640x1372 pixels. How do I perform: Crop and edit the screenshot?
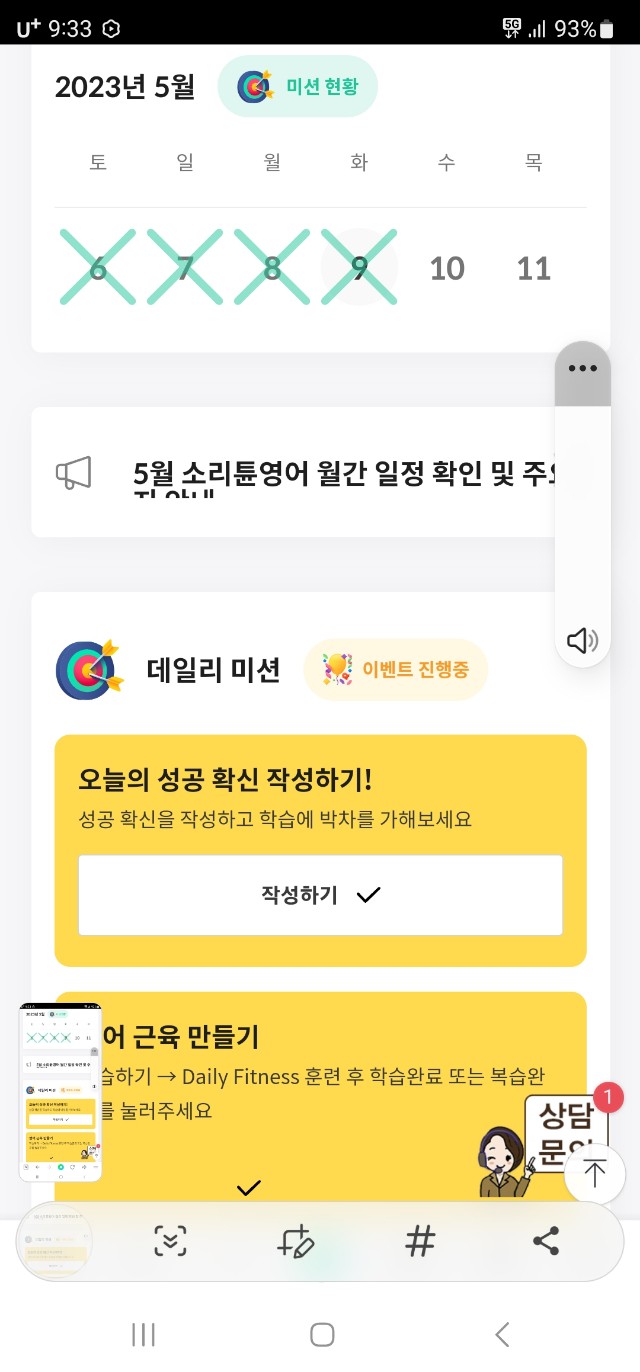coord(296,1242)
